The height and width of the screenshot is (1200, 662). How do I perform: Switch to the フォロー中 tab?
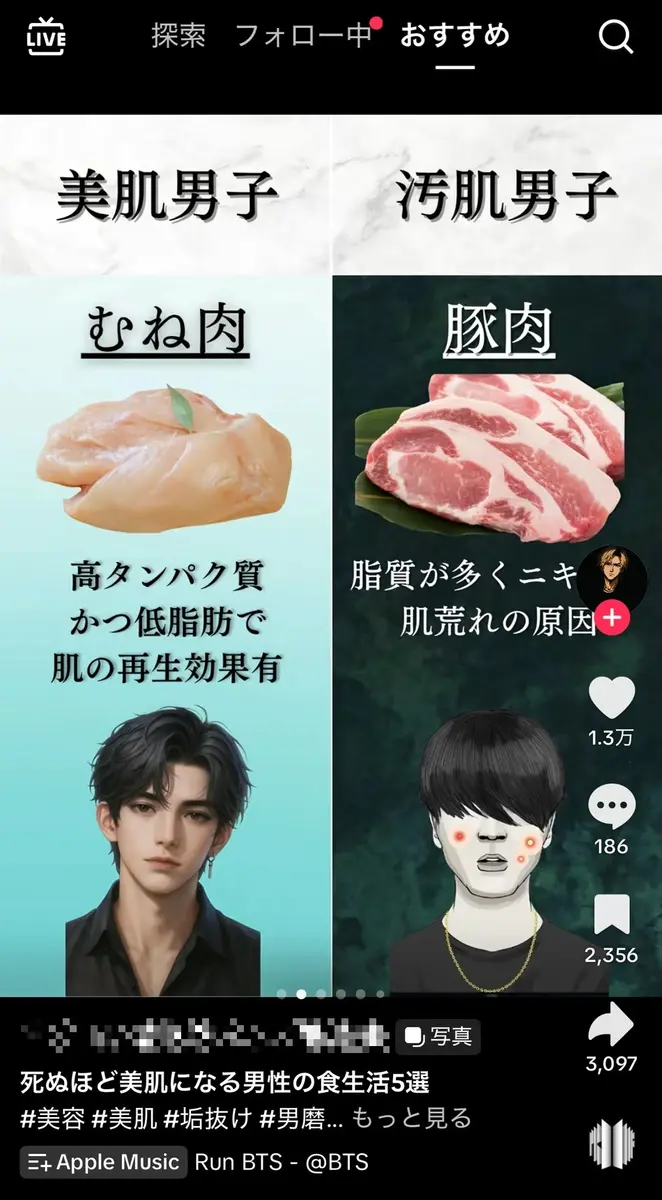click(x=303, y=36)
